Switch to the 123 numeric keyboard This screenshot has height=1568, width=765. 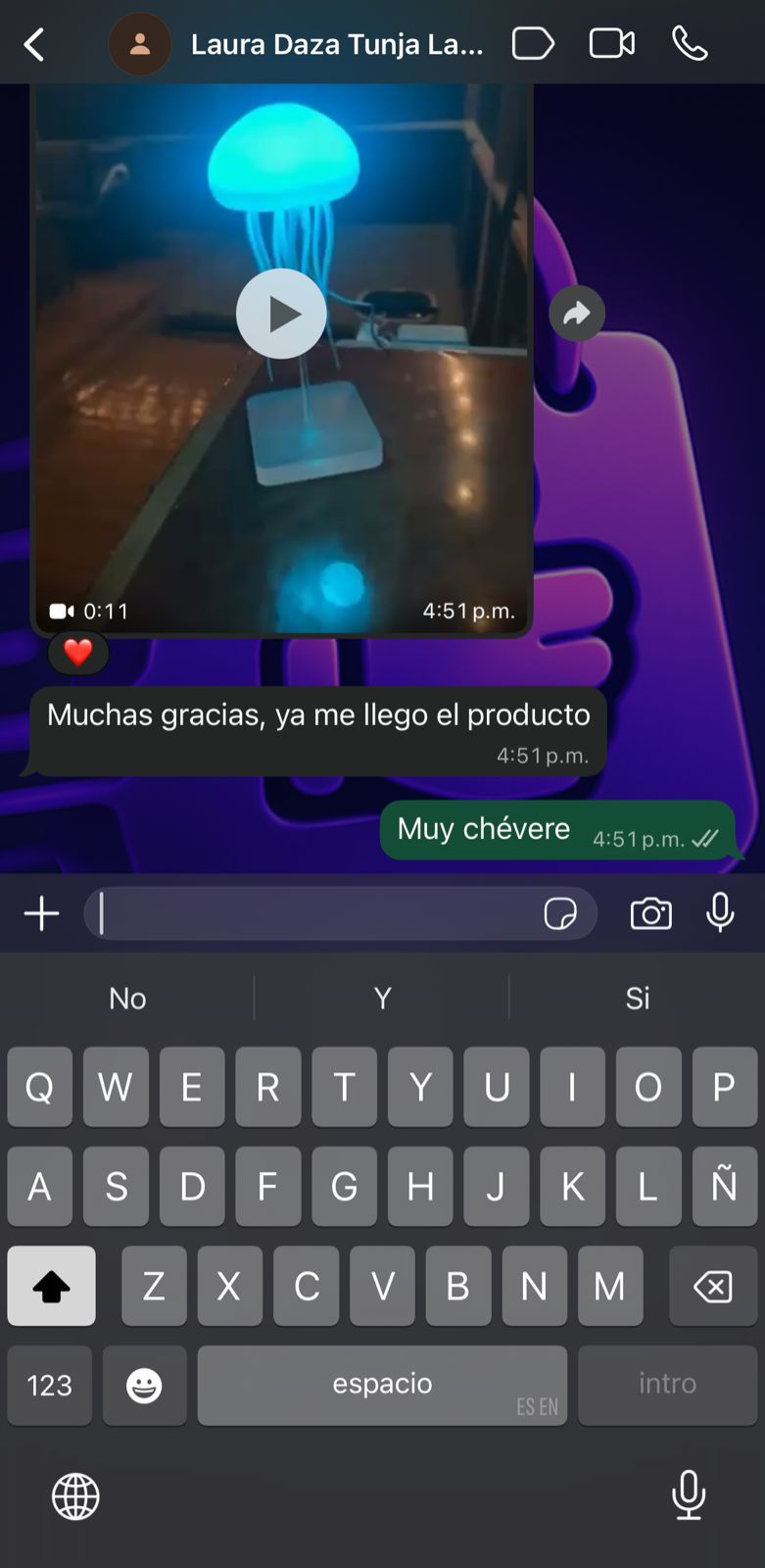point(49,1385)
